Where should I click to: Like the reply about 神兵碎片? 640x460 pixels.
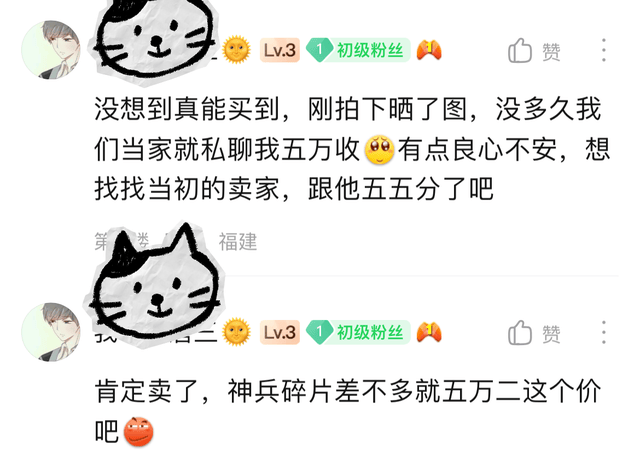pos(532,333)
